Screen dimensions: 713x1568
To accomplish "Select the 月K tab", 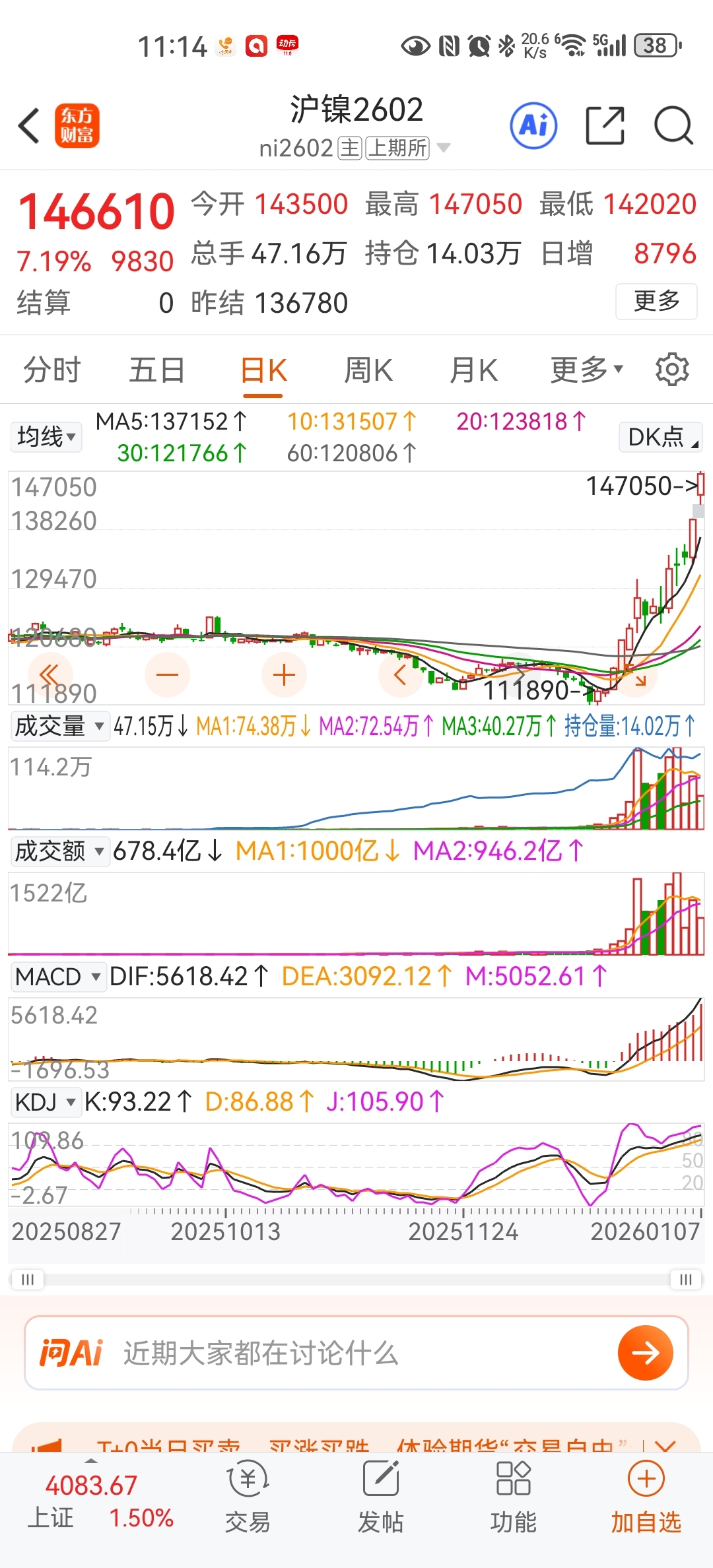I will coord(473,370).
